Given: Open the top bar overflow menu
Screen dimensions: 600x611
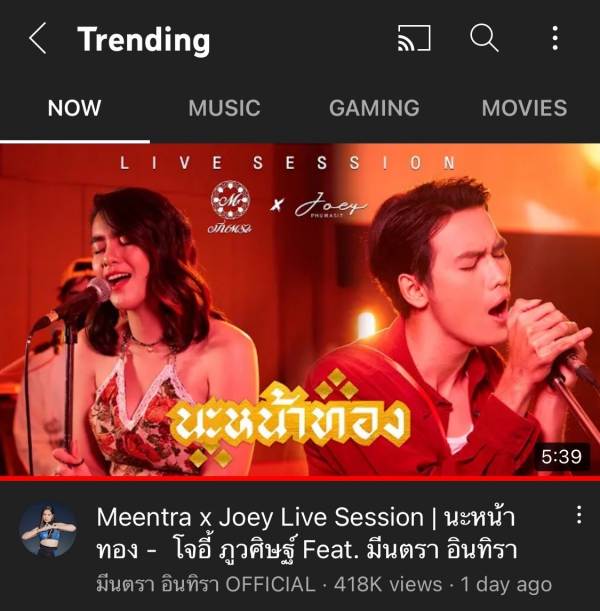Looking at the screenshot, I should [x=555, y=39].
